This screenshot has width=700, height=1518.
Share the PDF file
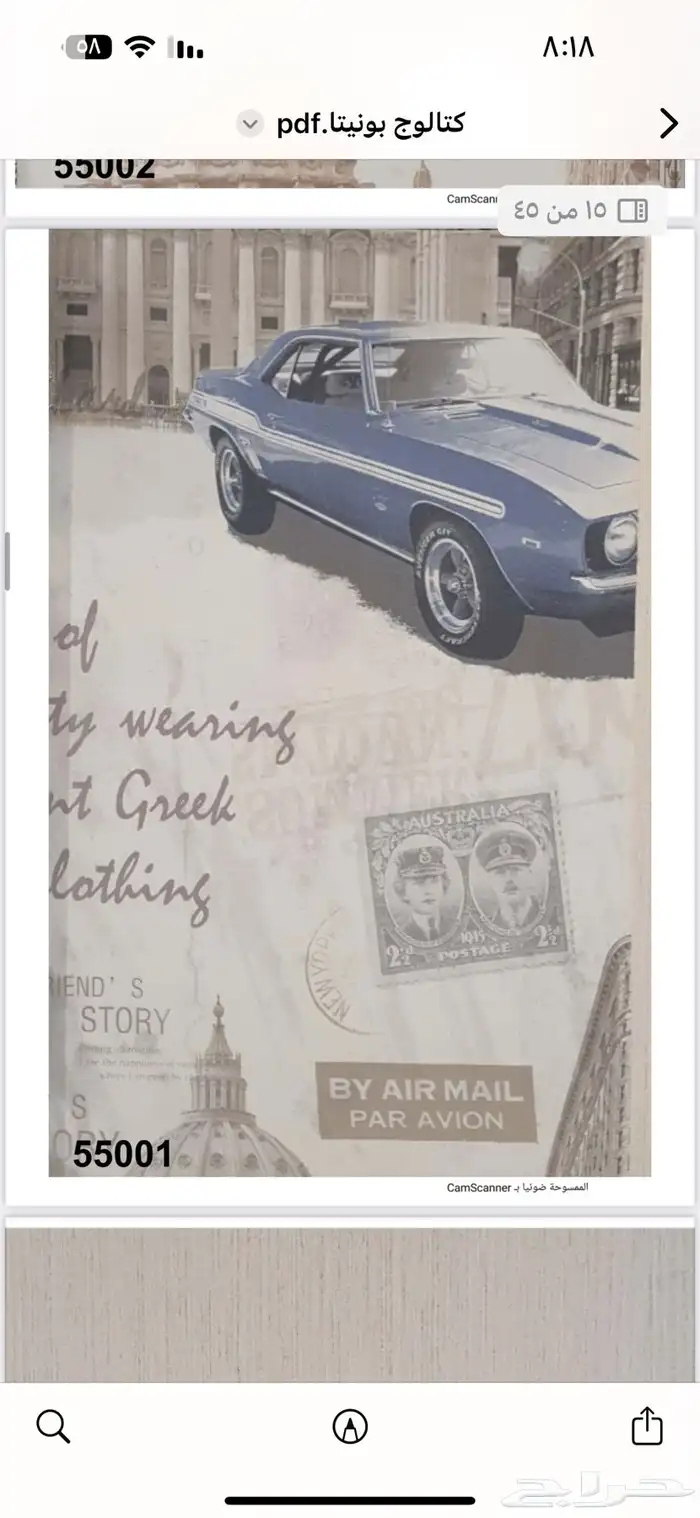[647, 1426]
